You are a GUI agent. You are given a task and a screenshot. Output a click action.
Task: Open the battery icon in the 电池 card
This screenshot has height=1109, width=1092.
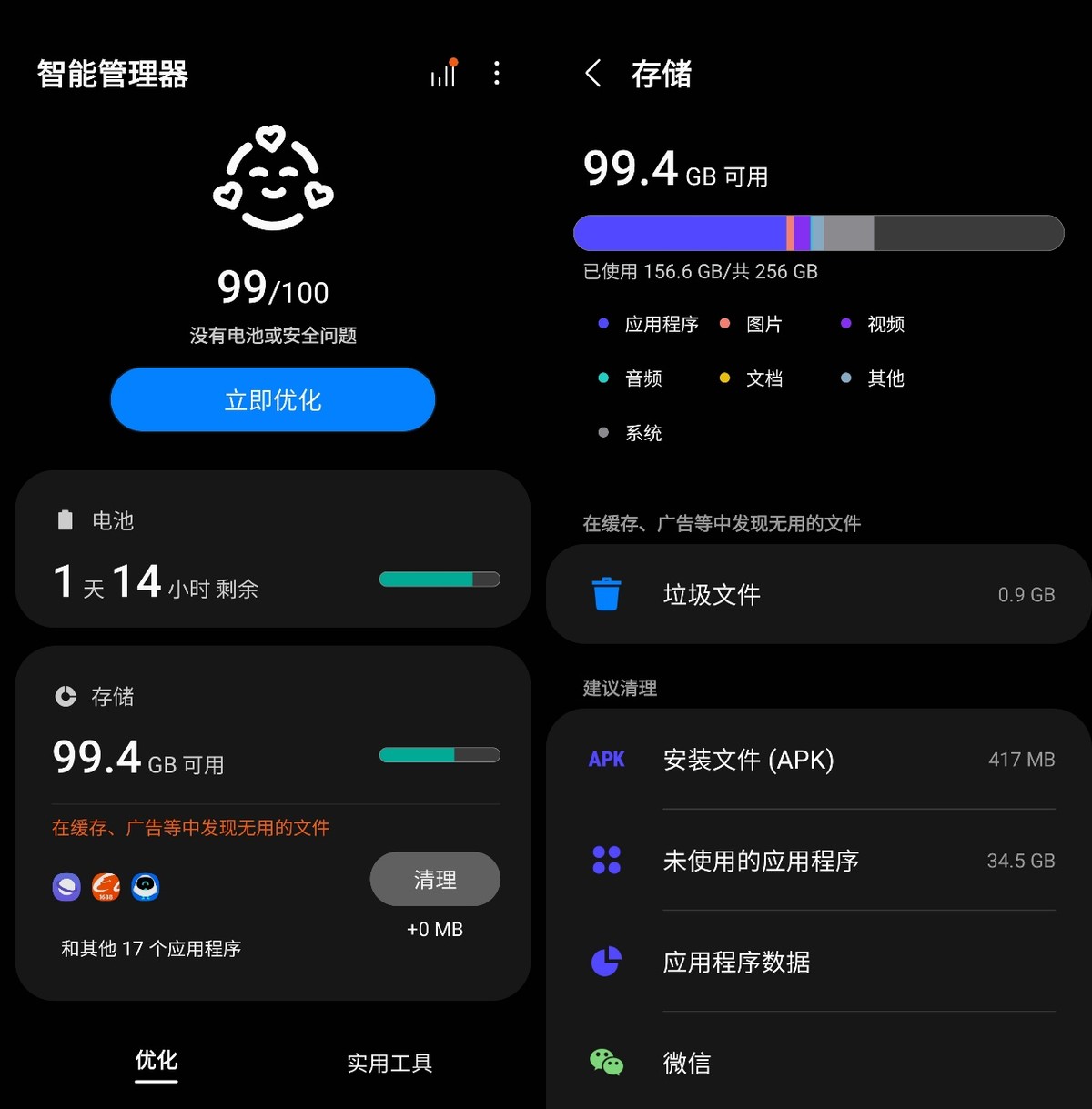coord(65,519)
